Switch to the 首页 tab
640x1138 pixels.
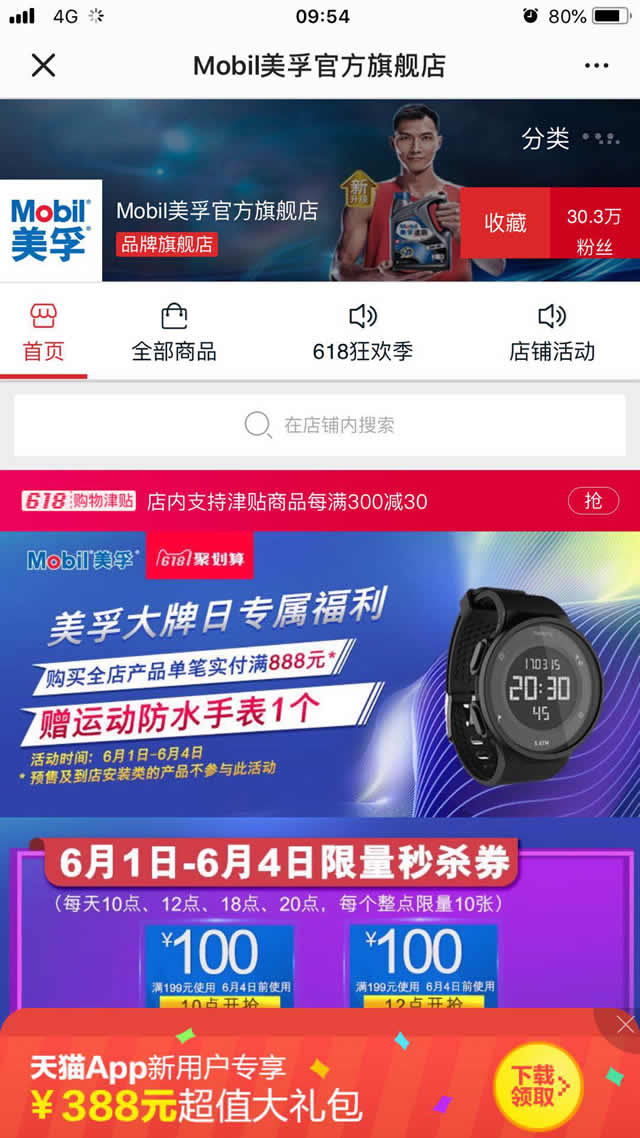click(43, 333)
